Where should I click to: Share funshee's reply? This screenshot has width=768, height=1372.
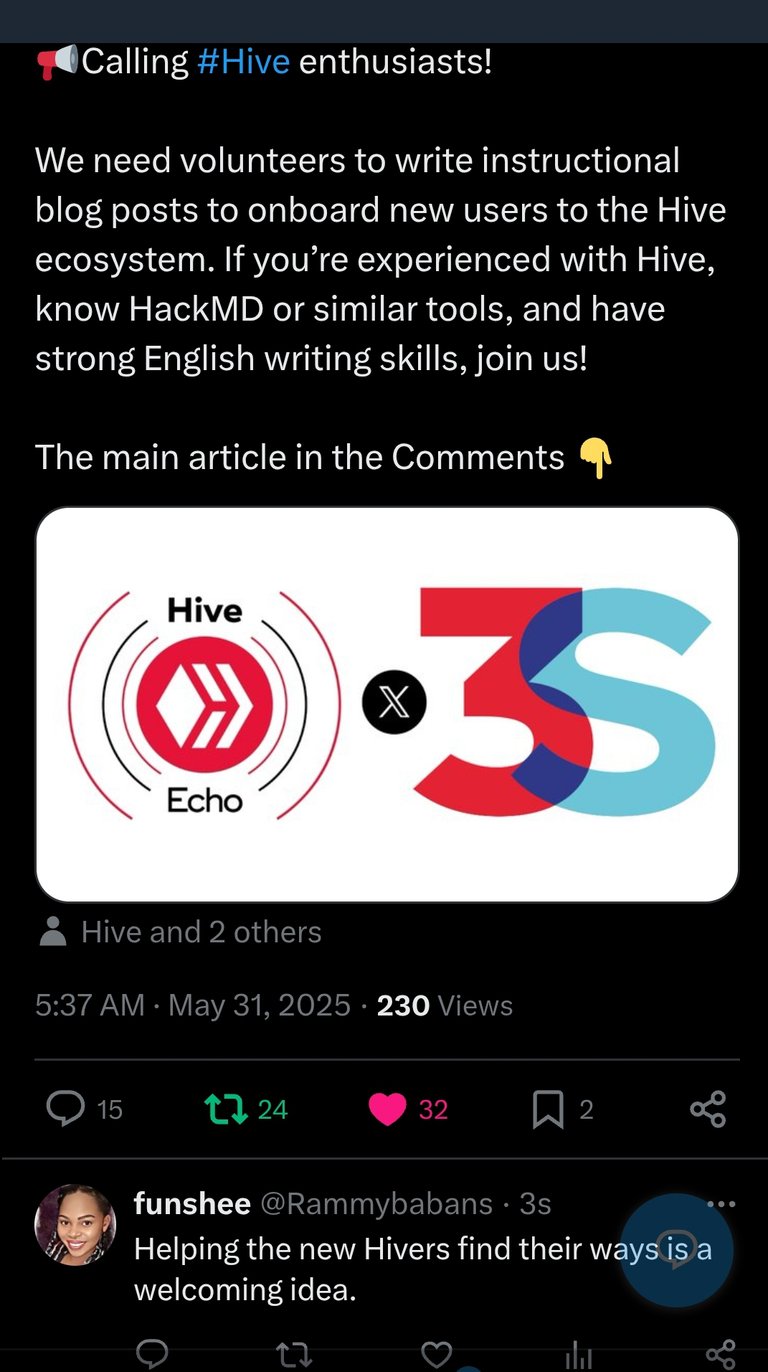pos(720,1355)
